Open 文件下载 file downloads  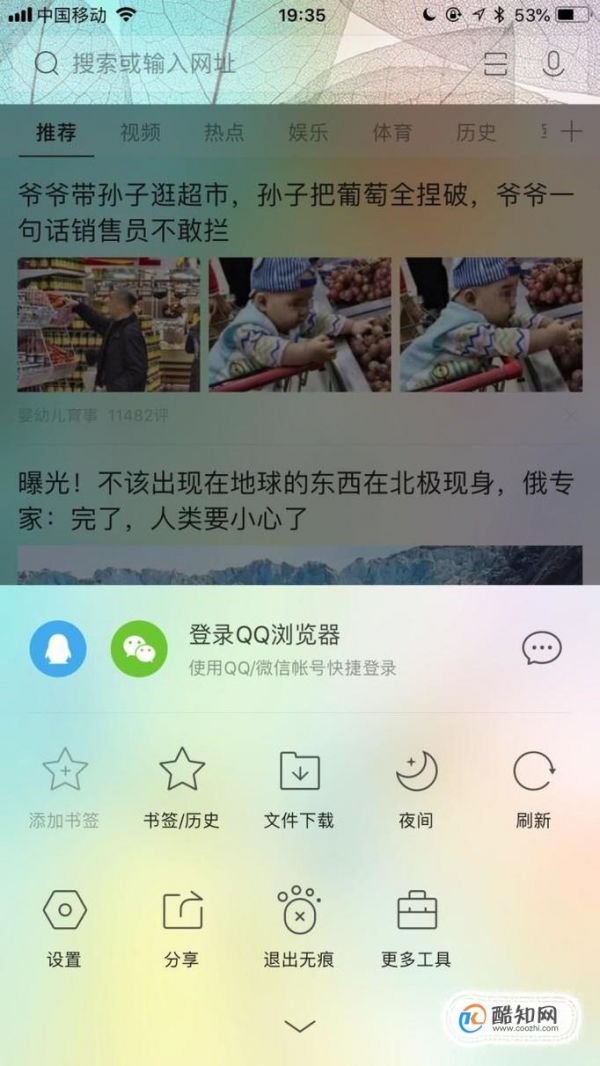coord(299,789)
